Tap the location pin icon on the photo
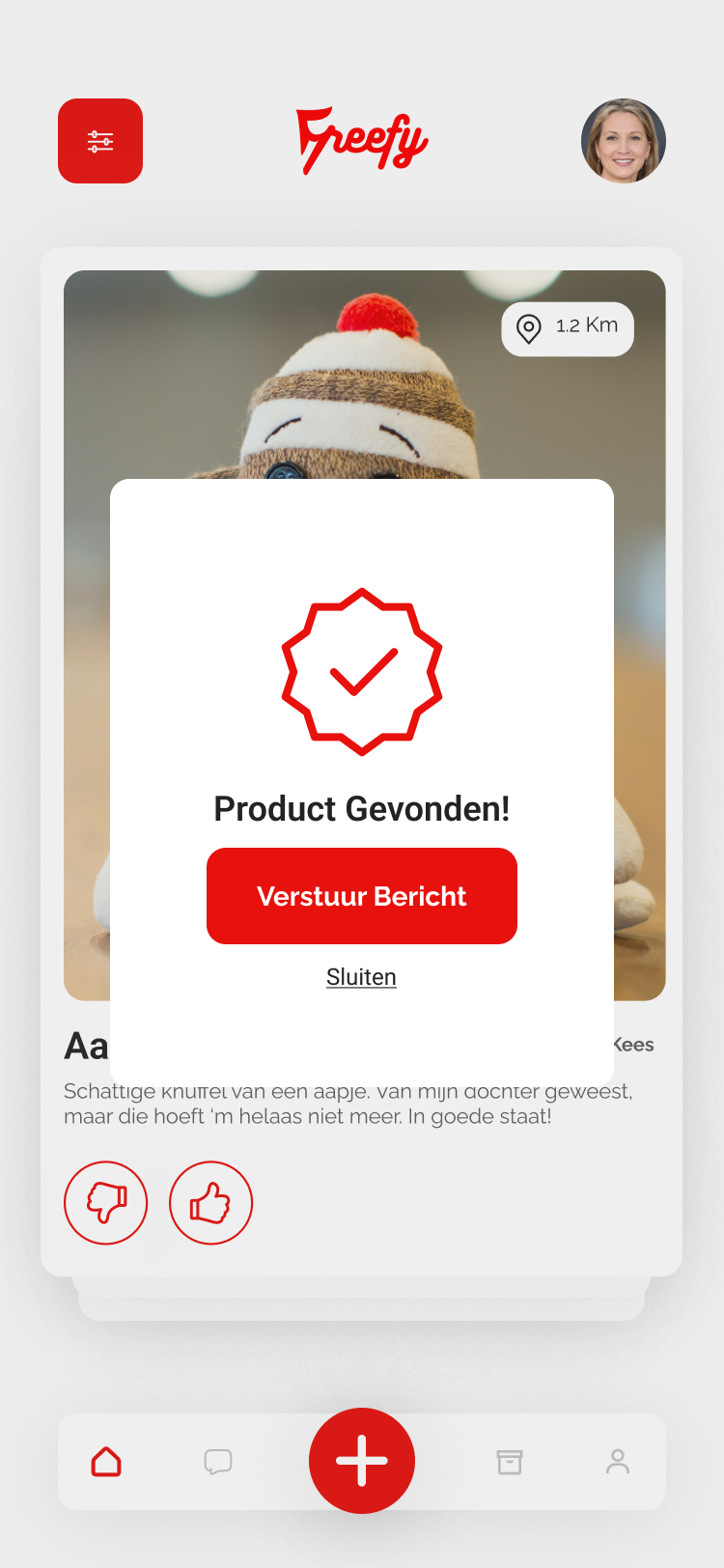Screen dimensions: 724x1568 click(527, 329)
